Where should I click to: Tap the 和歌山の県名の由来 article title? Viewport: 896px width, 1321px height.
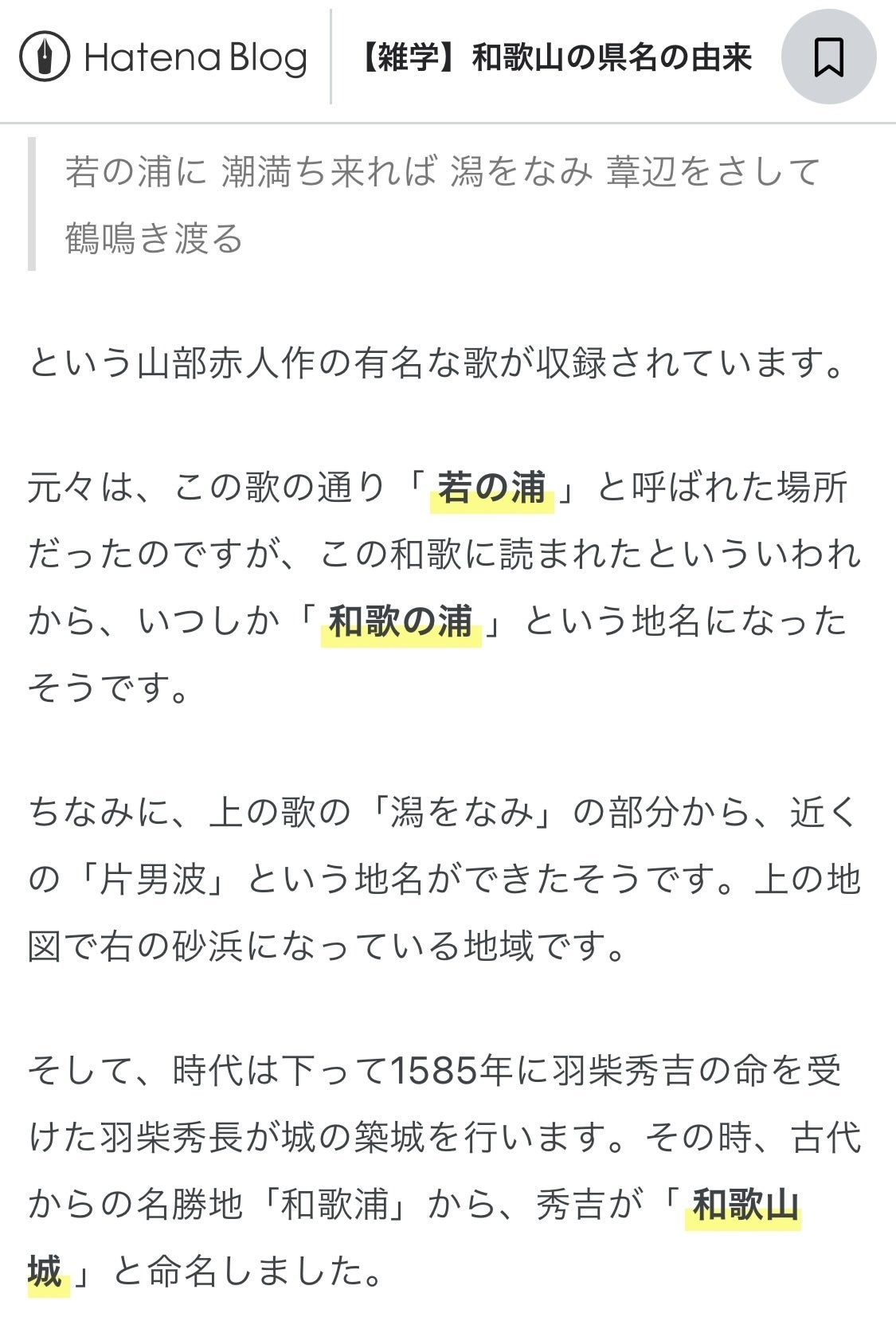tap(554, 58)
